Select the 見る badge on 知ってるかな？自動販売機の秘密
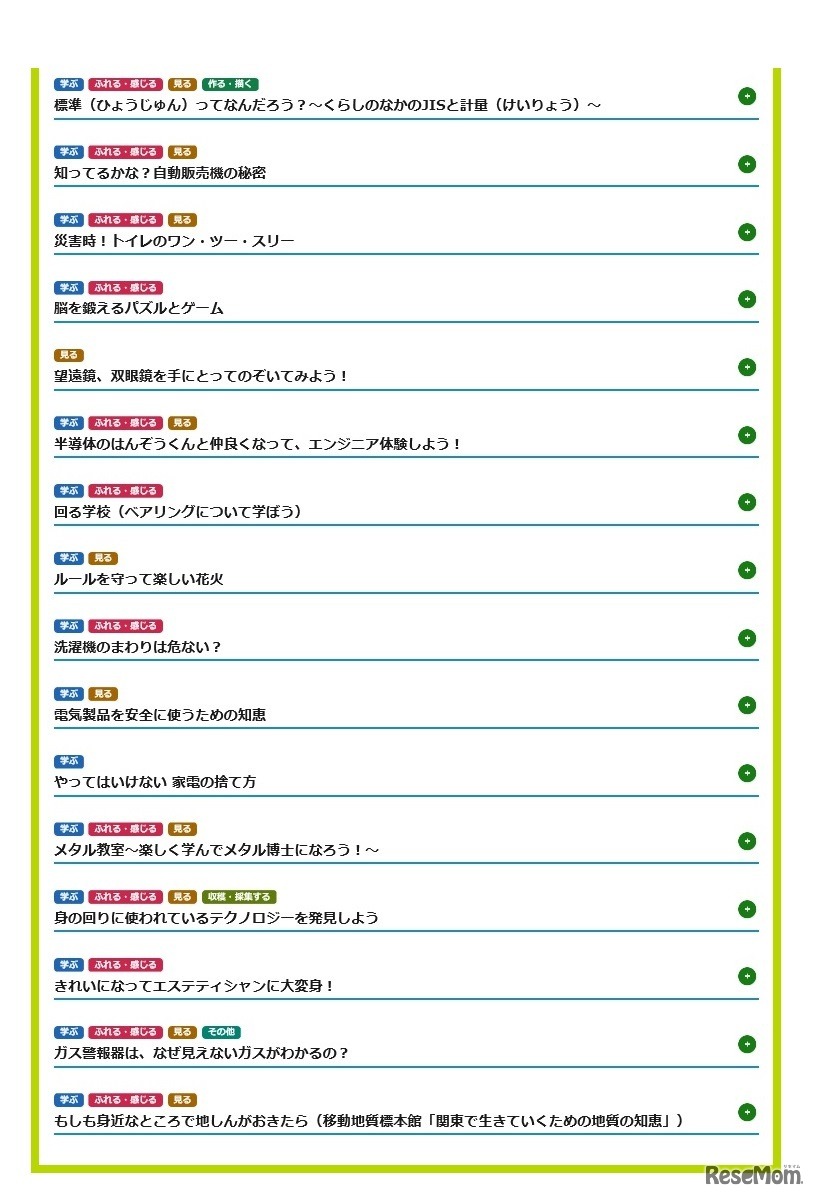Viewport: 816px width, 1198px height. pos(180,152)
